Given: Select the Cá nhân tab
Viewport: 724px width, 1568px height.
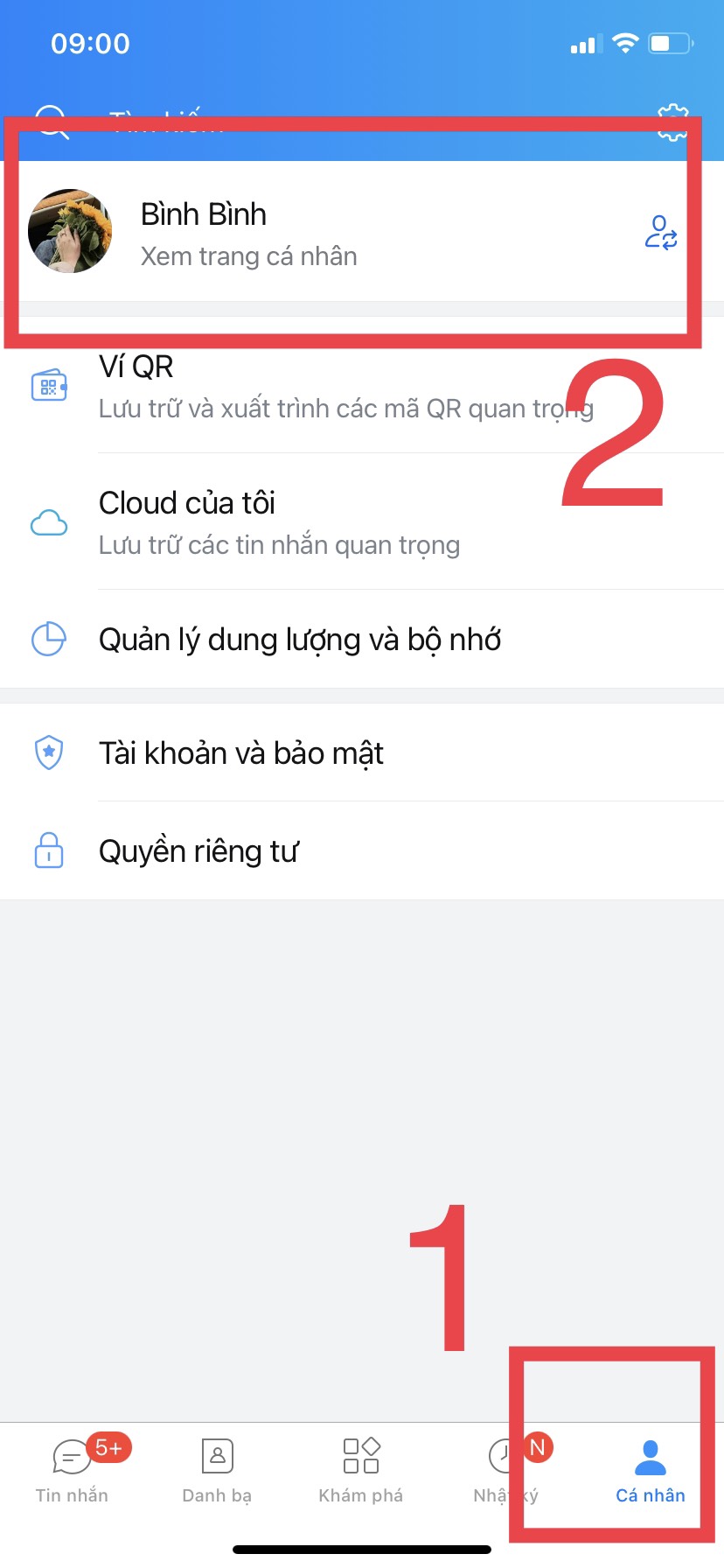Looking at the screenshot, I should [x=651, y=1472].
